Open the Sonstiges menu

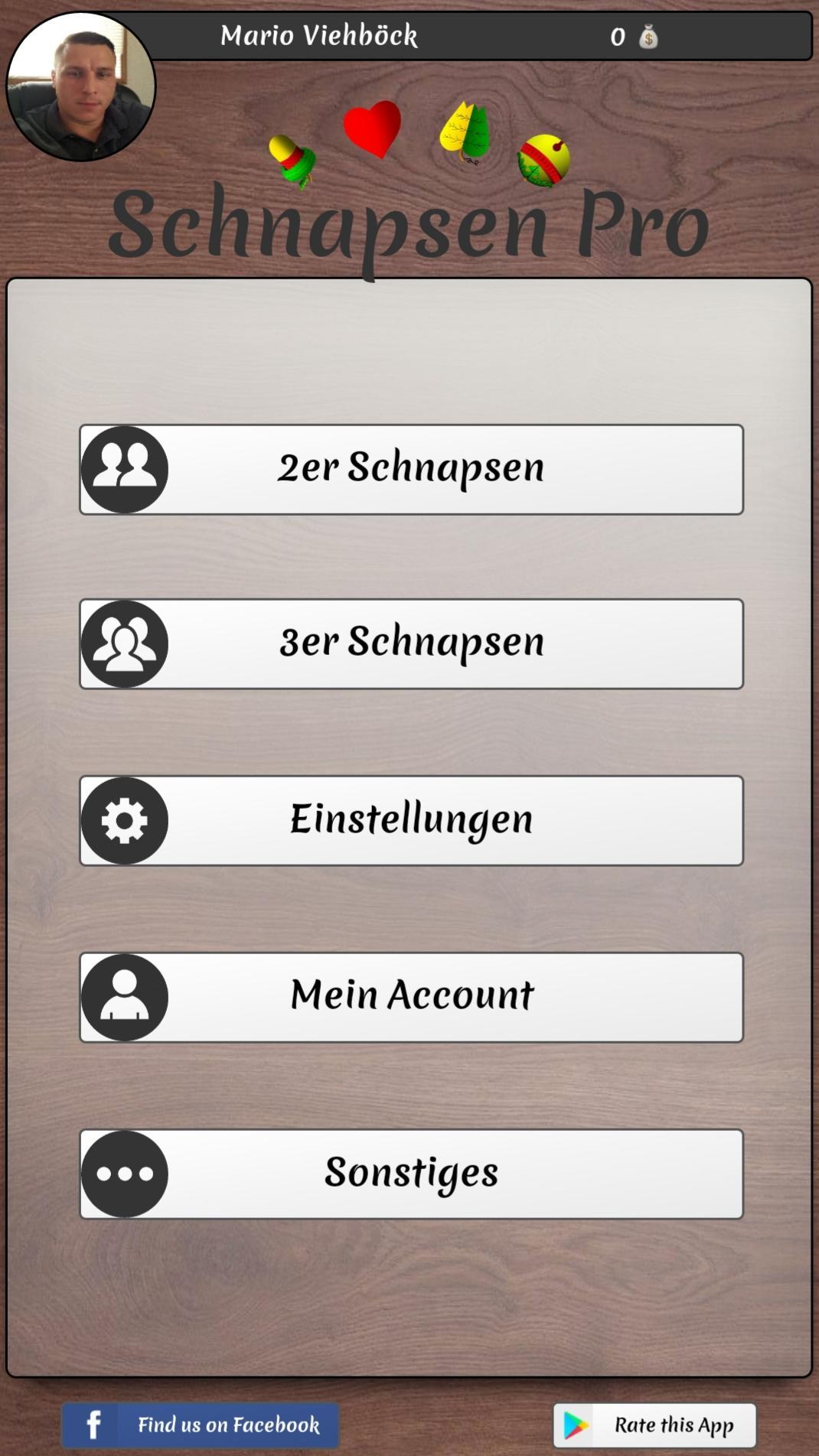point(411,1174)
